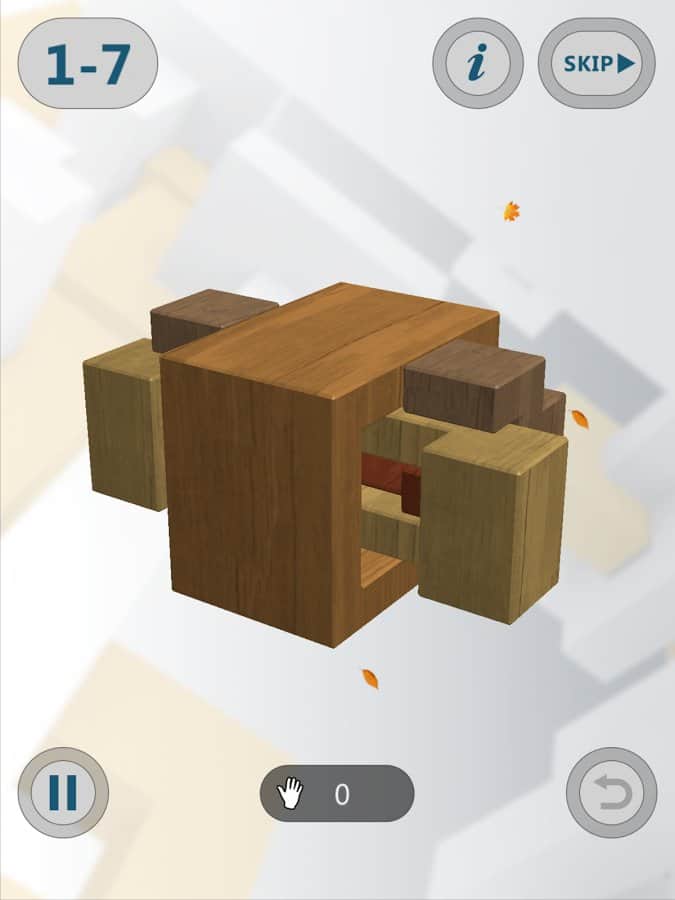Viewport: 675px width, 900px height.
Task: Open the info button
Action: (478, 64)
